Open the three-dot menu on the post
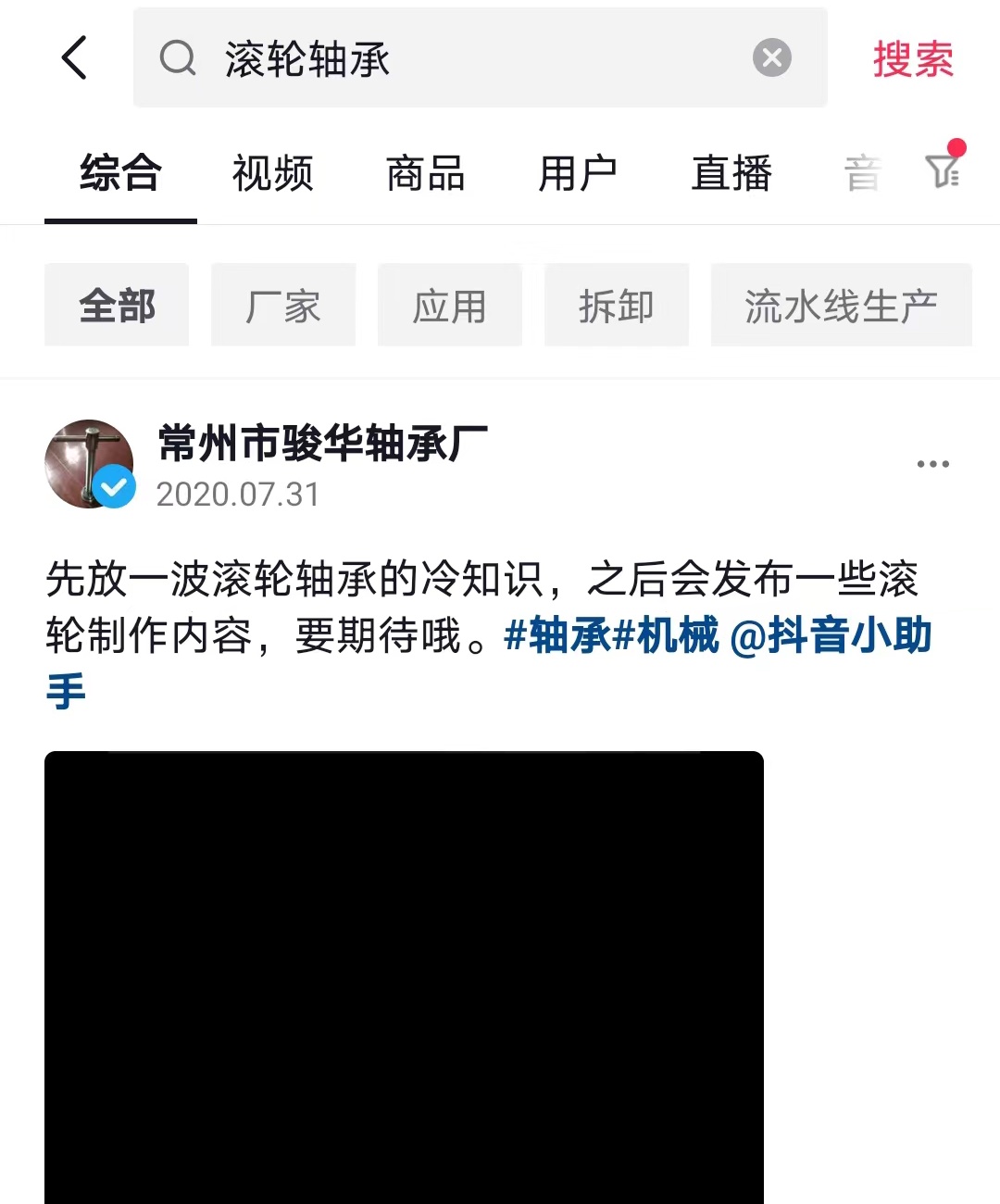Viewport: 1000px width, 1204px height. pos(931,464)
